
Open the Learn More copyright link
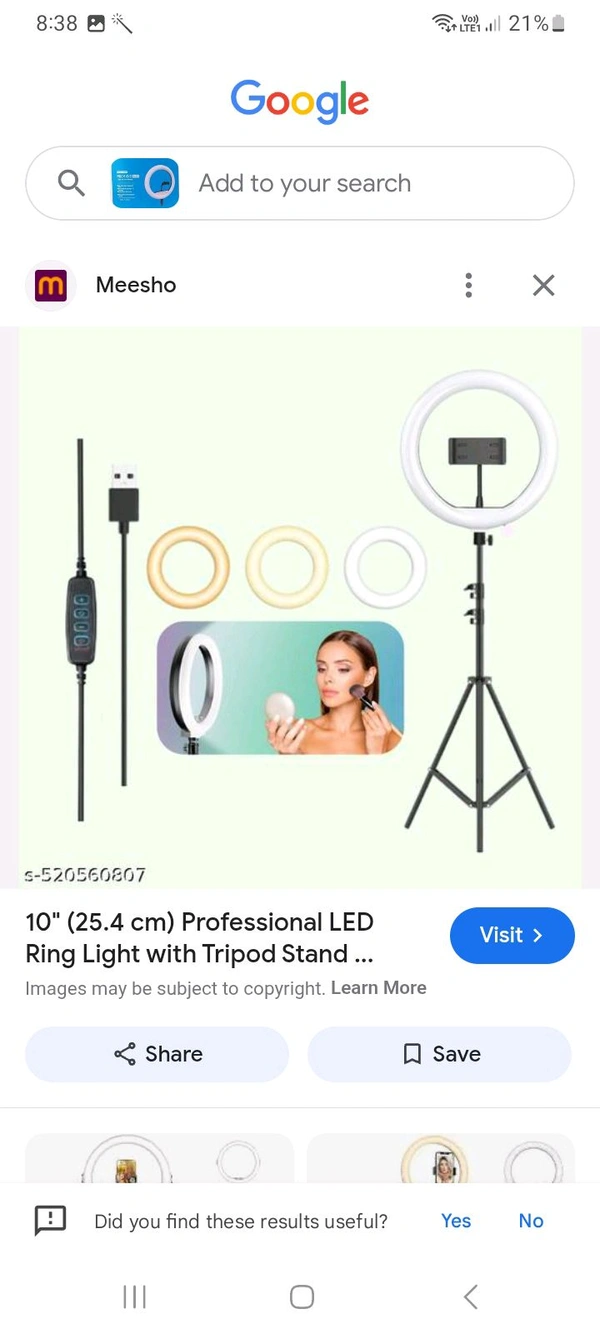click(x=378, y=988)
